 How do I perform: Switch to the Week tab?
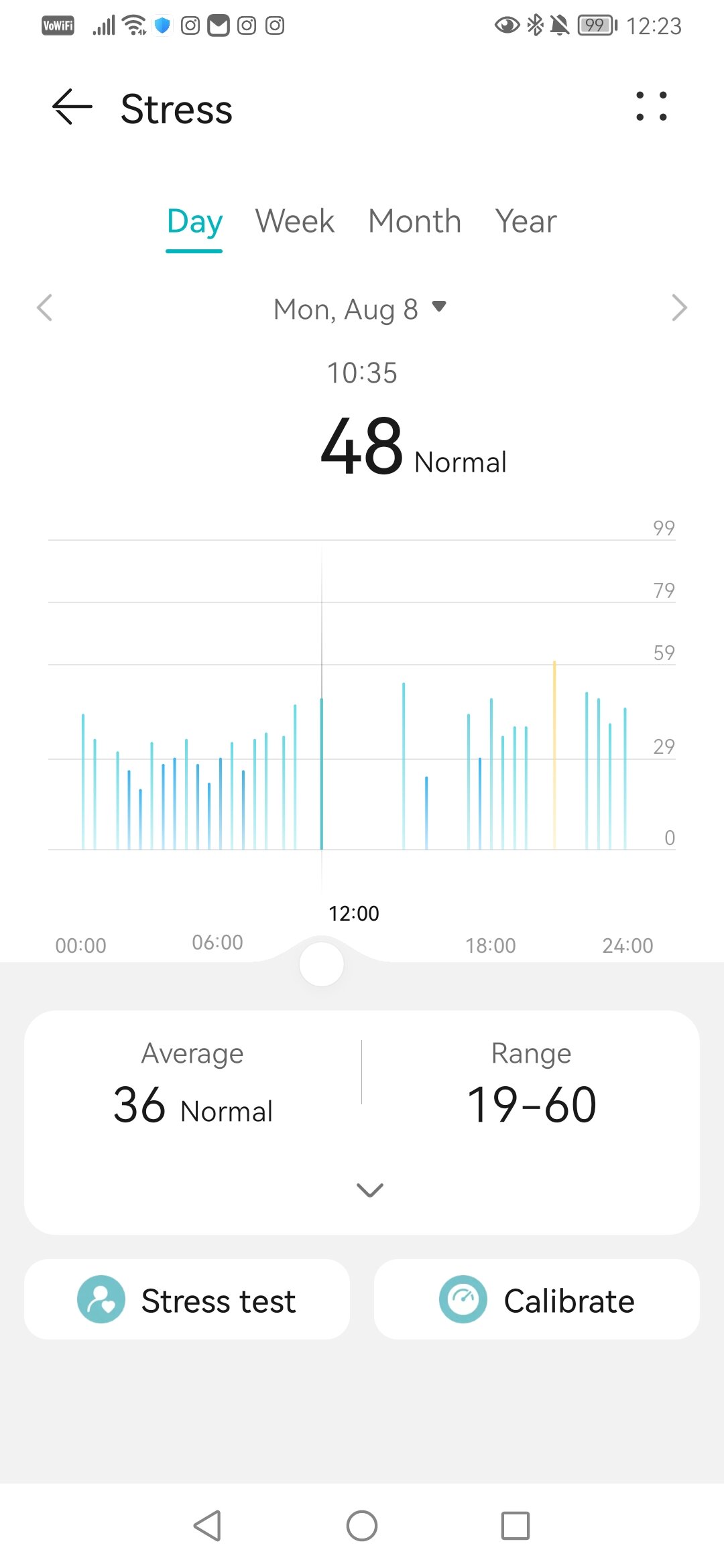[295, 222]
